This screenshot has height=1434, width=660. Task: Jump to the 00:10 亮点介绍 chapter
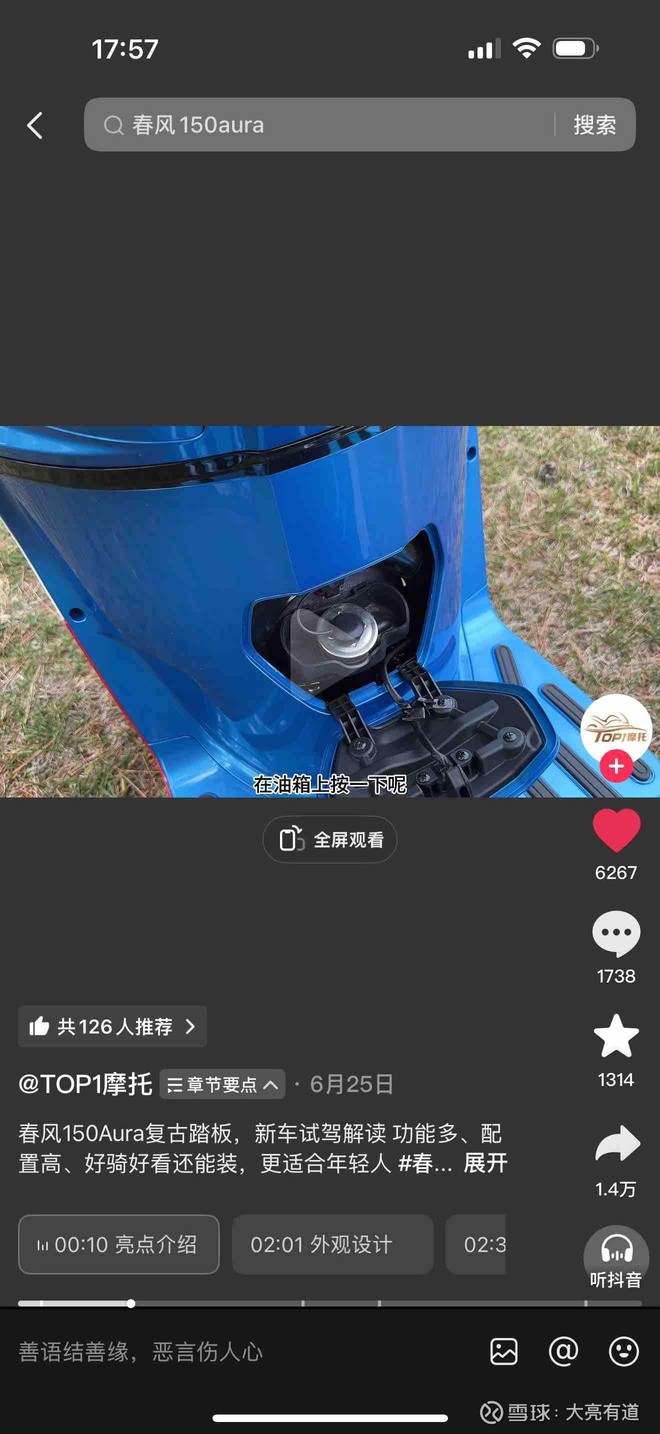(119, 1245)
